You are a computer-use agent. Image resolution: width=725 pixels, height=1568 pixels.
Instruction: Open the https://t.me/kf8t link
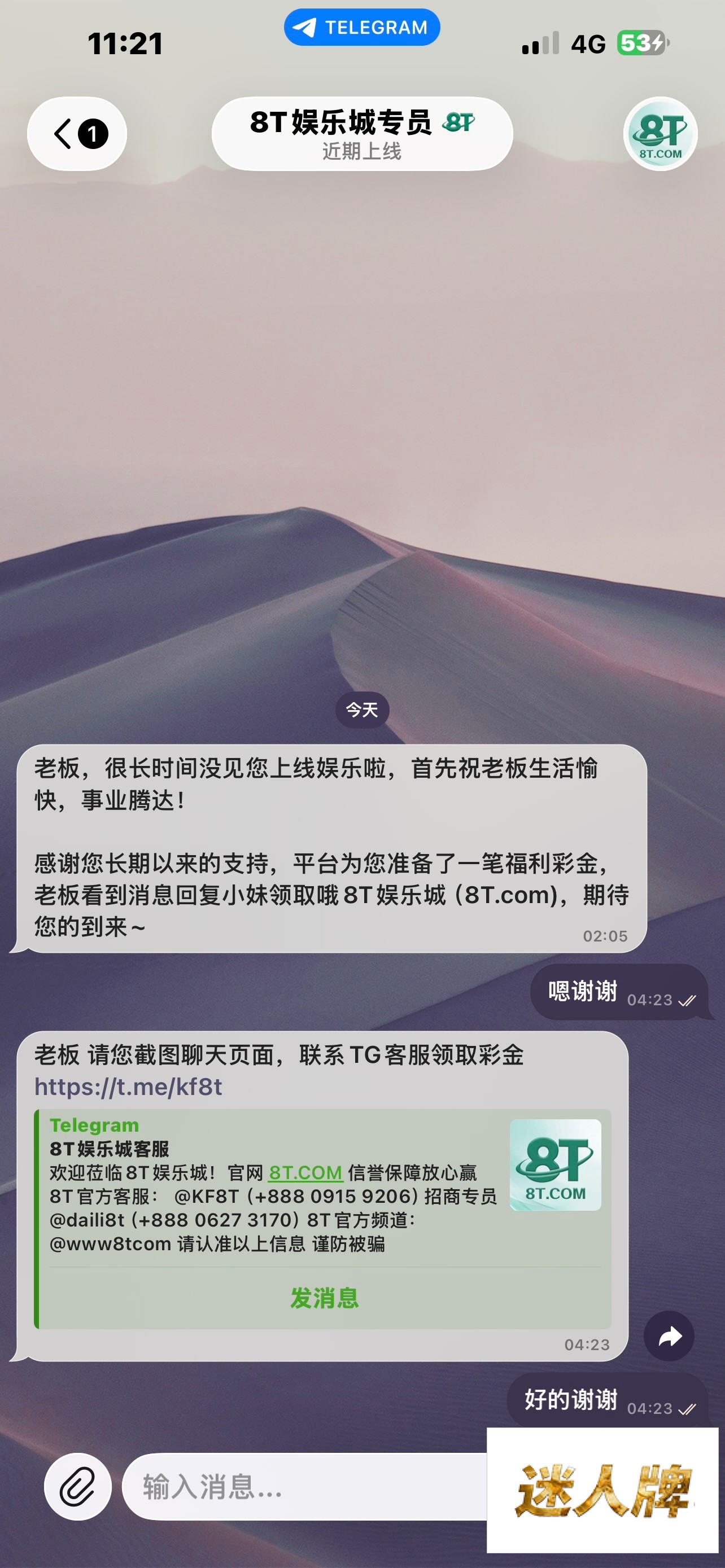pyautogui.click(x=128, y=1087)
